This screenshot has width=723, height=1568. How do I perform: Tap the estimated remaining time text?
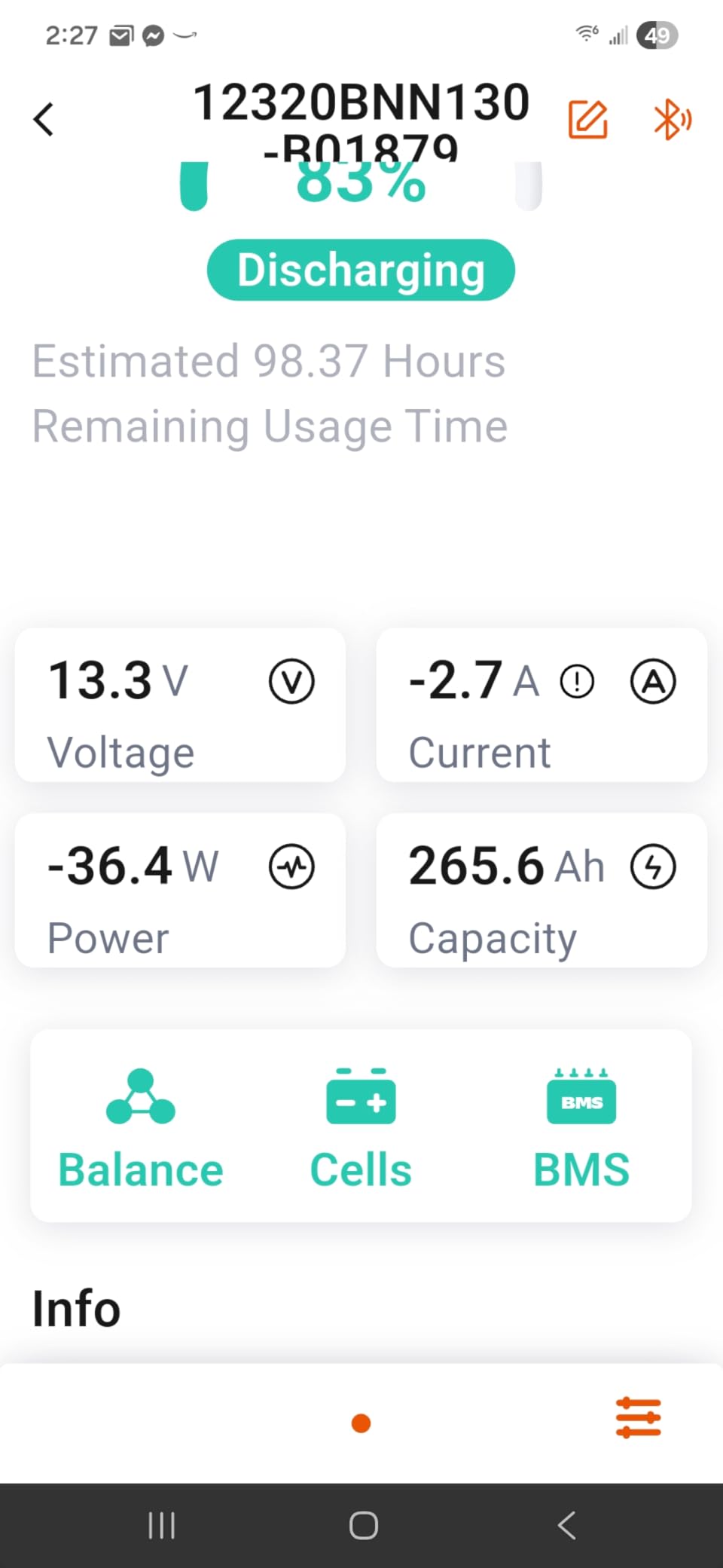point(269,393)
